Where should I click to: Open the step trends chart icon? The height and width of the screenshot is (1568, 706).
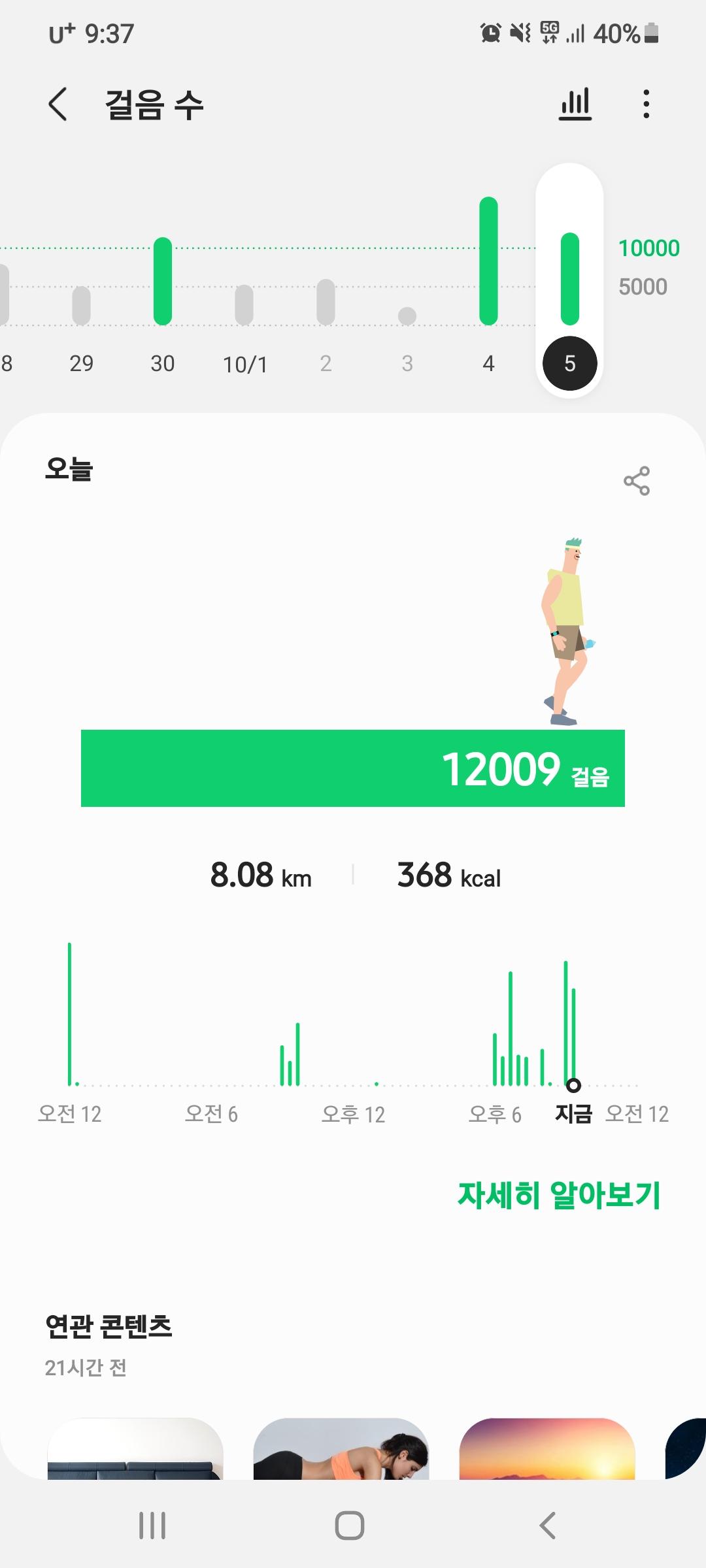[x=575, y=105]
